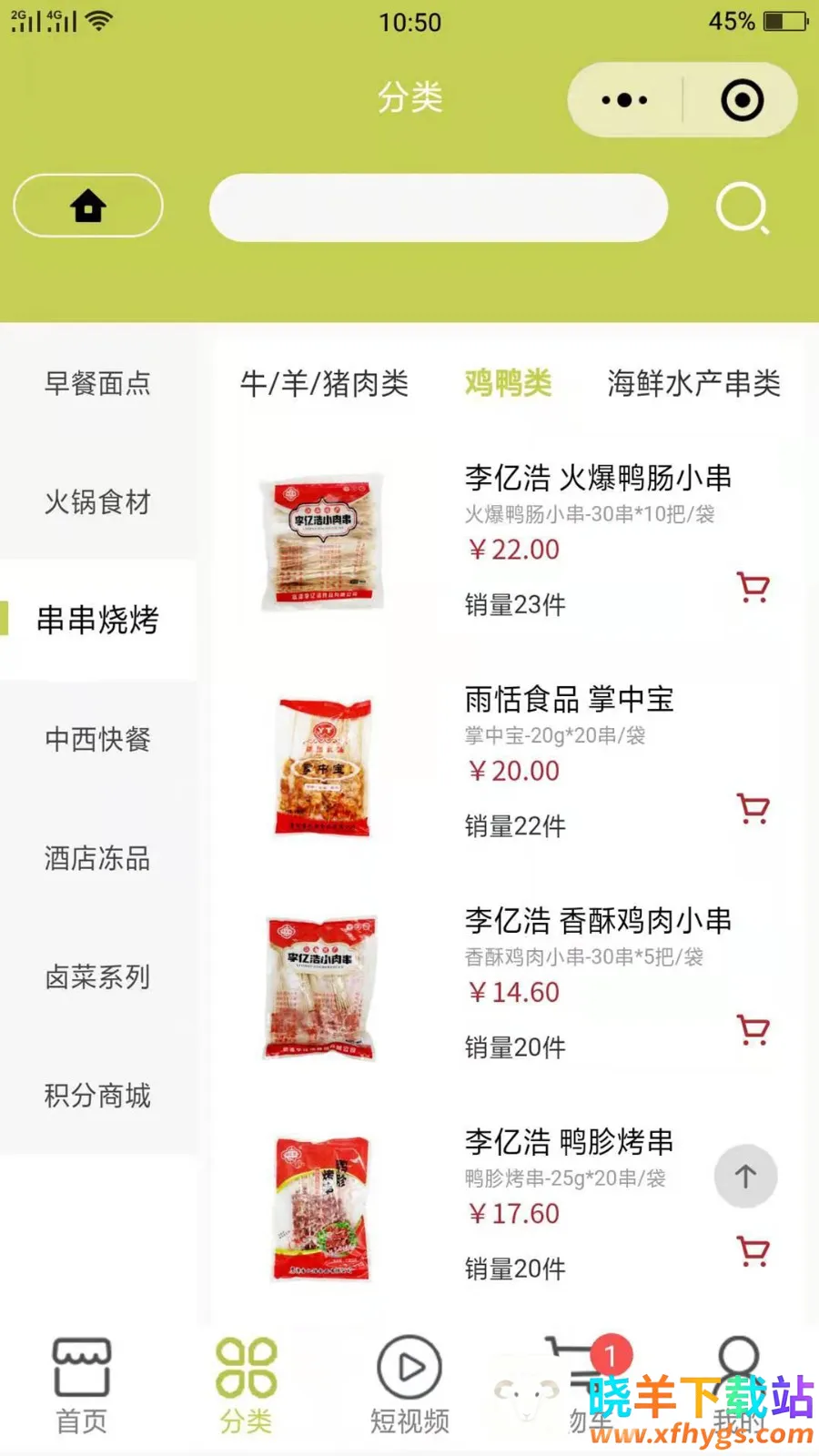
Task: Add 火爆鸭肠小串 to cart
Action: tap(753, 588)
